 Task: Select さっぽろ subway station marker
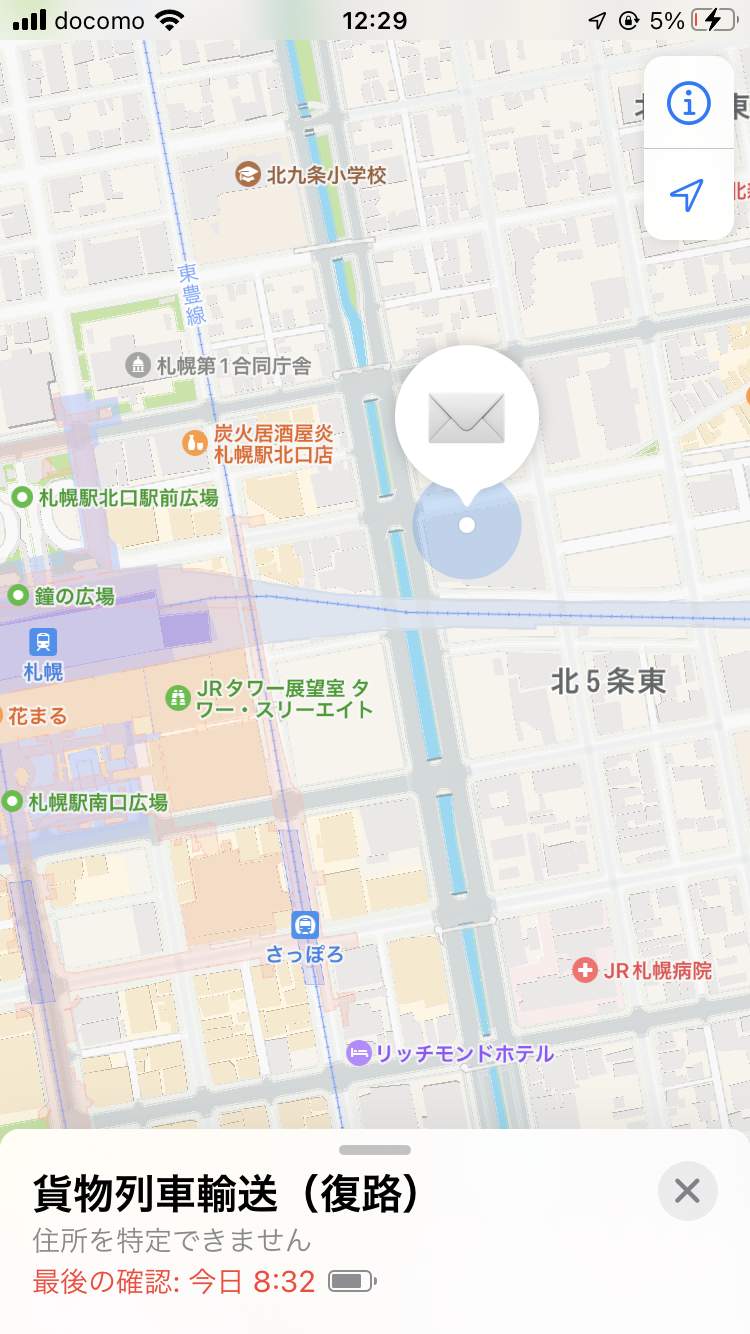pyautogui.click(x=305, y=925)
